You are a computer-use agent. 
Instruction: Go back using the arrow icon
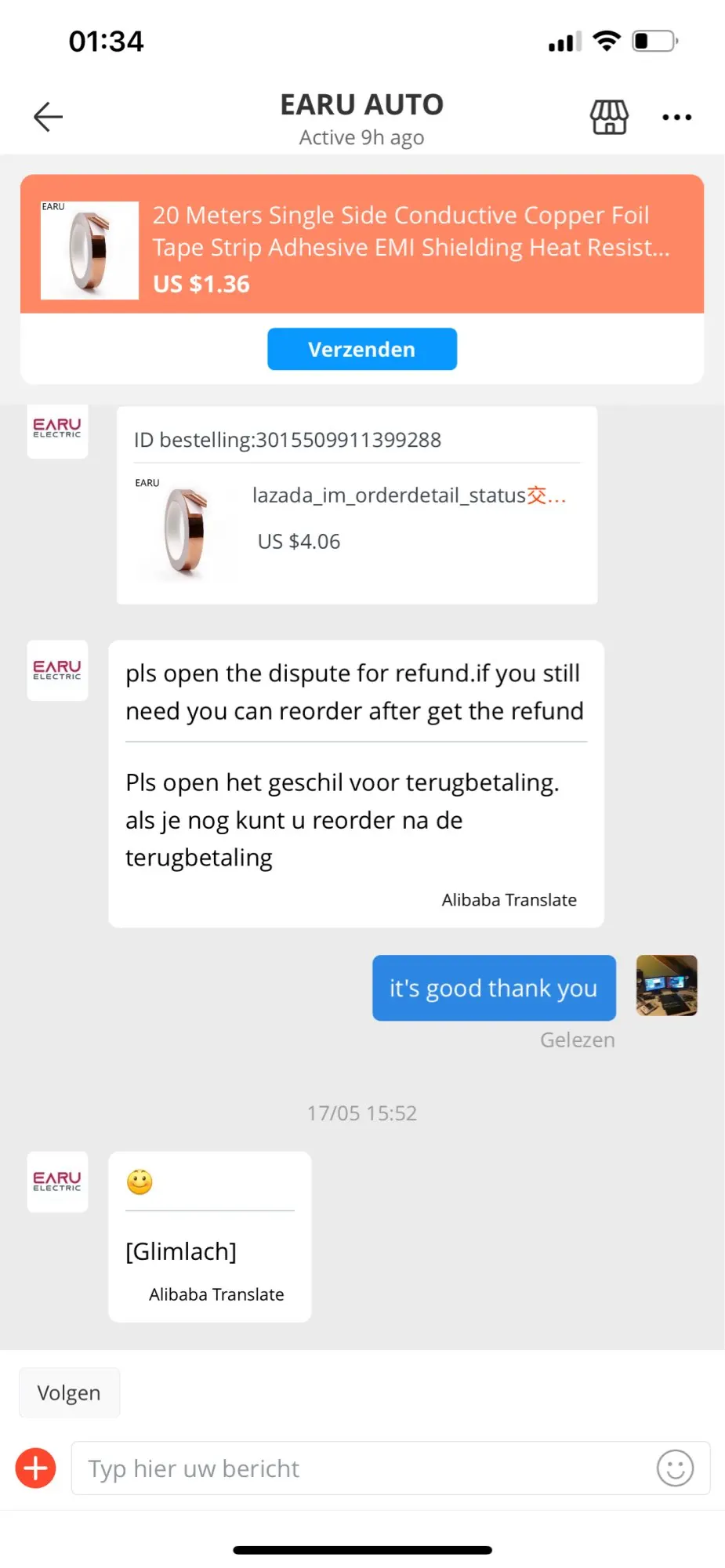(48, 117)
